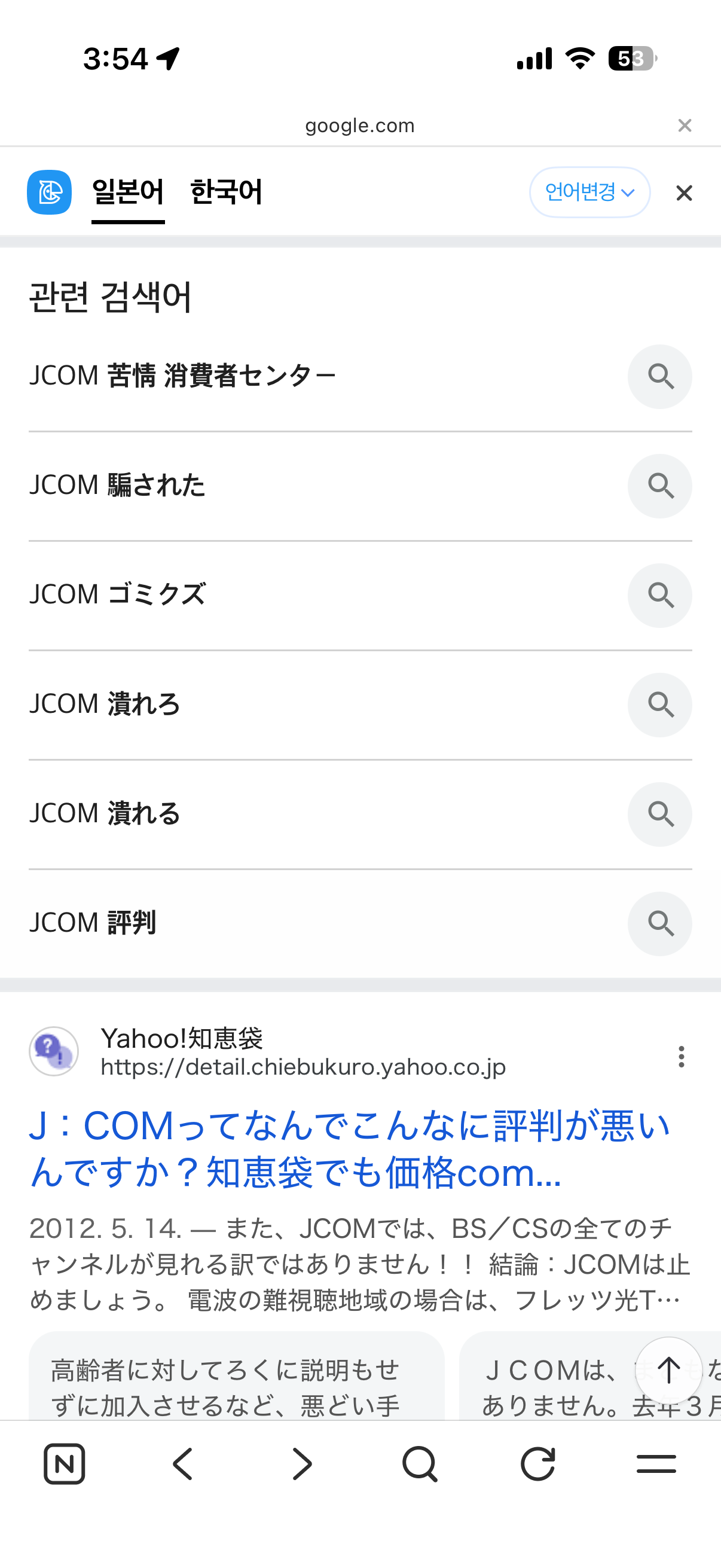This screenshot has height=1568, width=721.
Task: Switch to the 한국어 tab
Action: 226,193
